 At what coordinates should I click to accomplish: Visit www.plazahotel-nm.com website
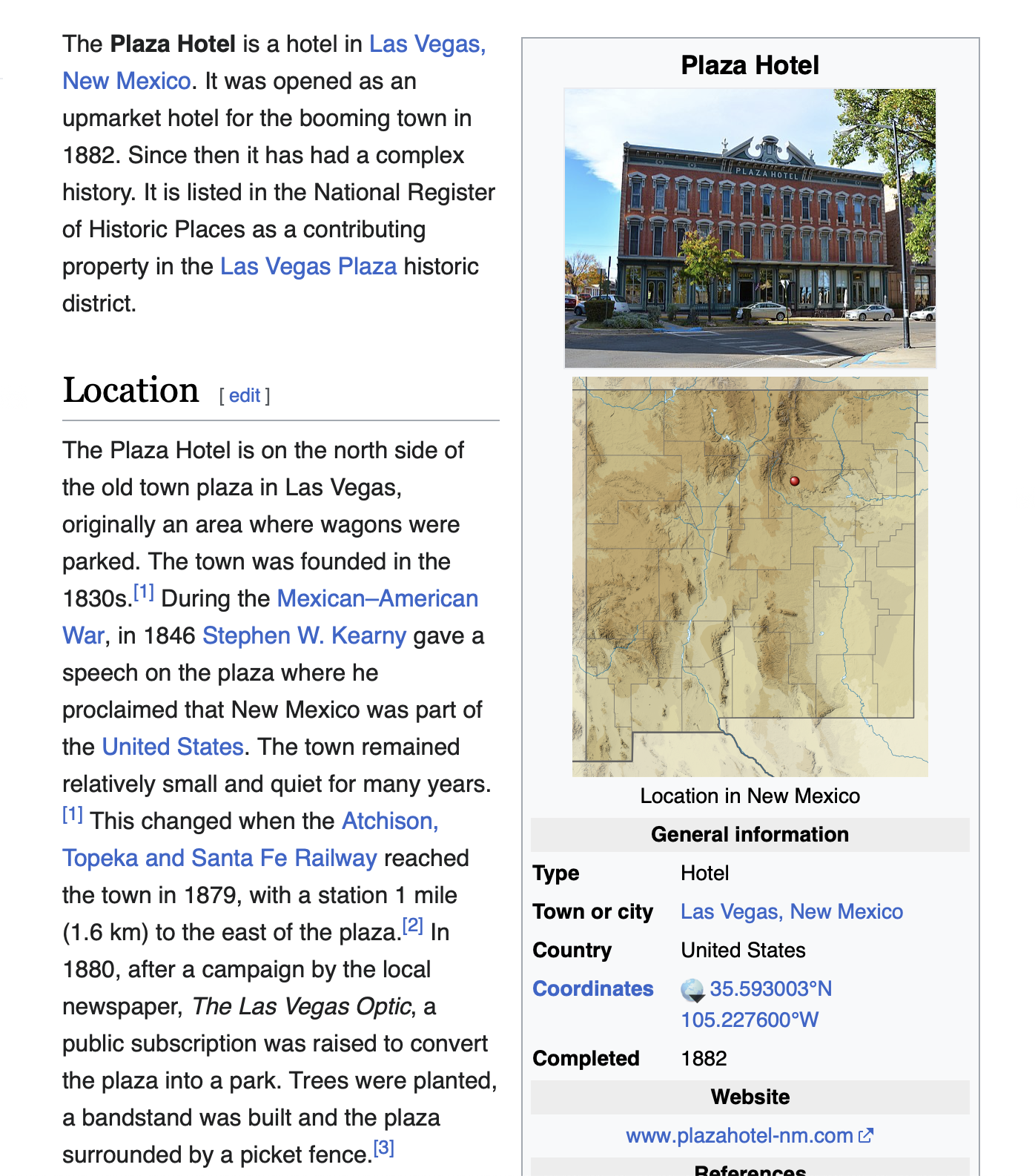[739, 1136]
